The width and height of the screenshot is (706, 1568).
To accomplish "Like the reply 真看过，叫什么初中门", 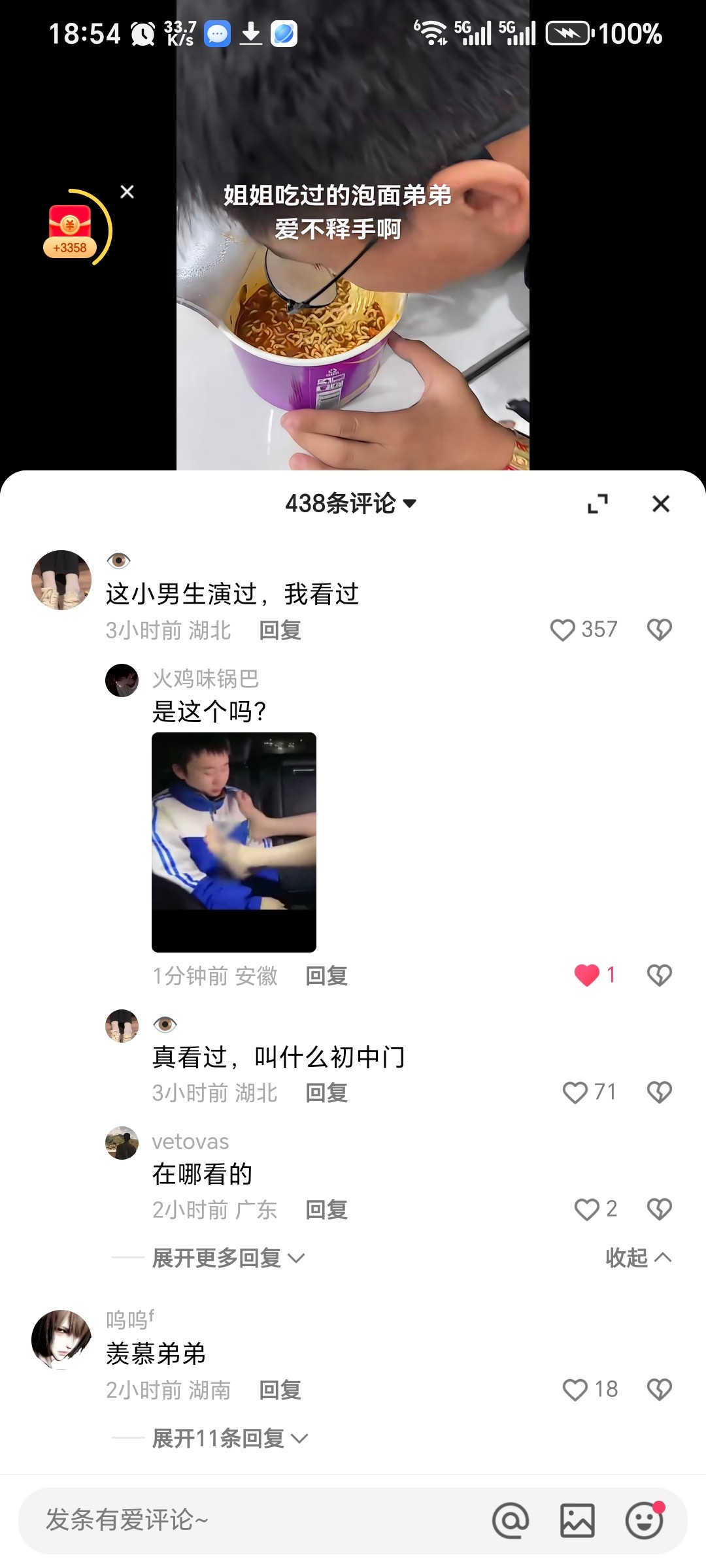I will point(575,1092).
